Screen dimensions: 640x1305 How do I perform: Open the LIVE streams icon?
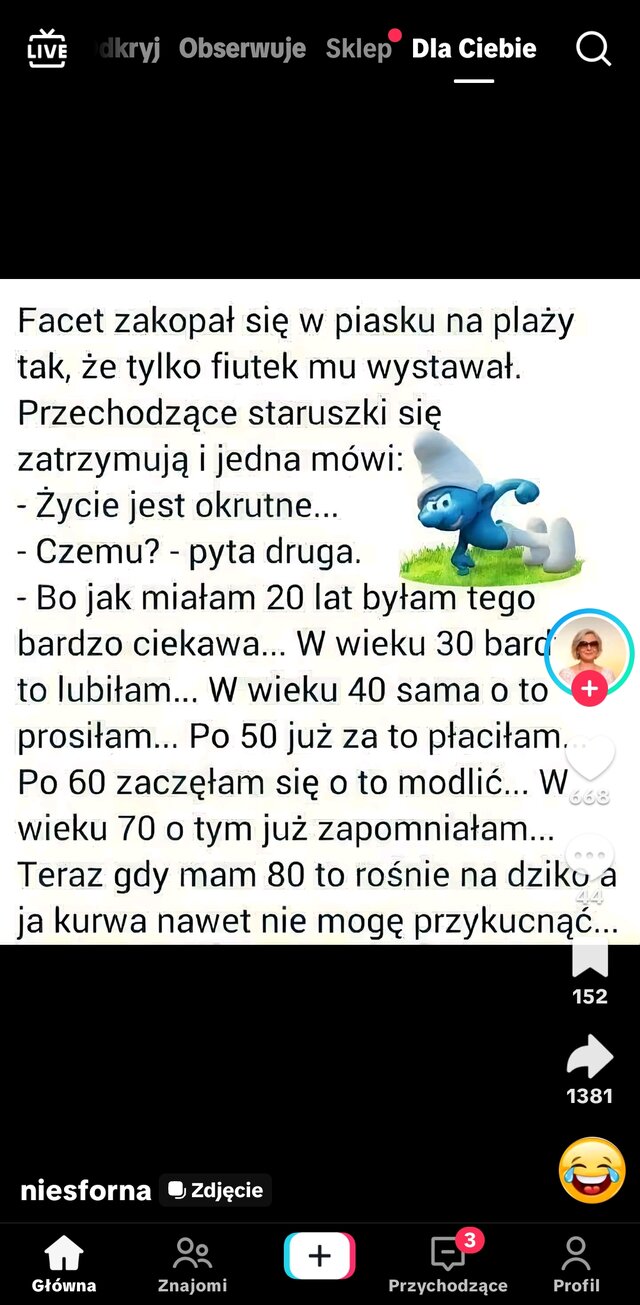pos(46,49)
